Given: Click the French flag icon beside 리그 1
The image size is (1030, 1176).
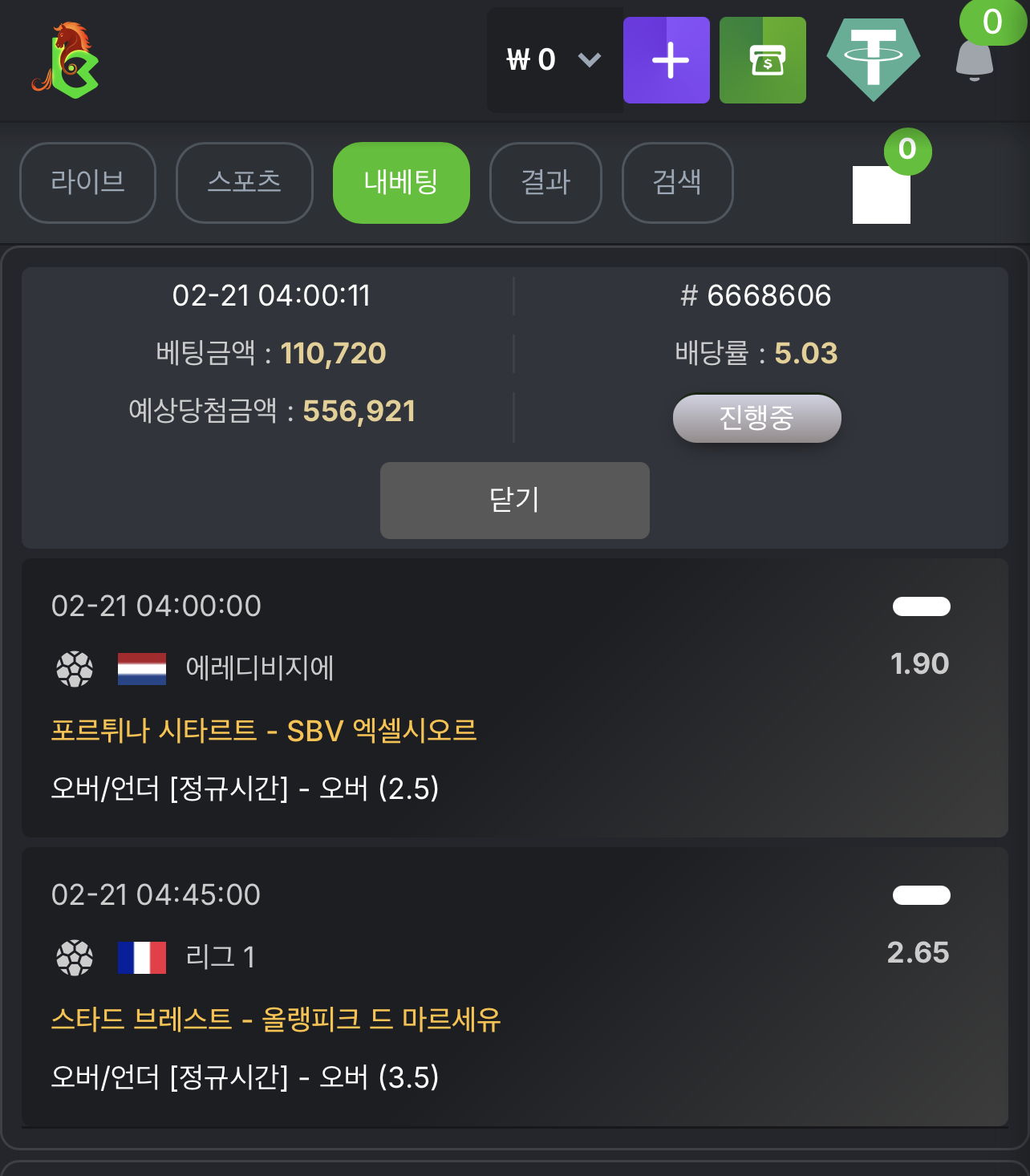Looking at the screenshot, I should coord(143,956).
